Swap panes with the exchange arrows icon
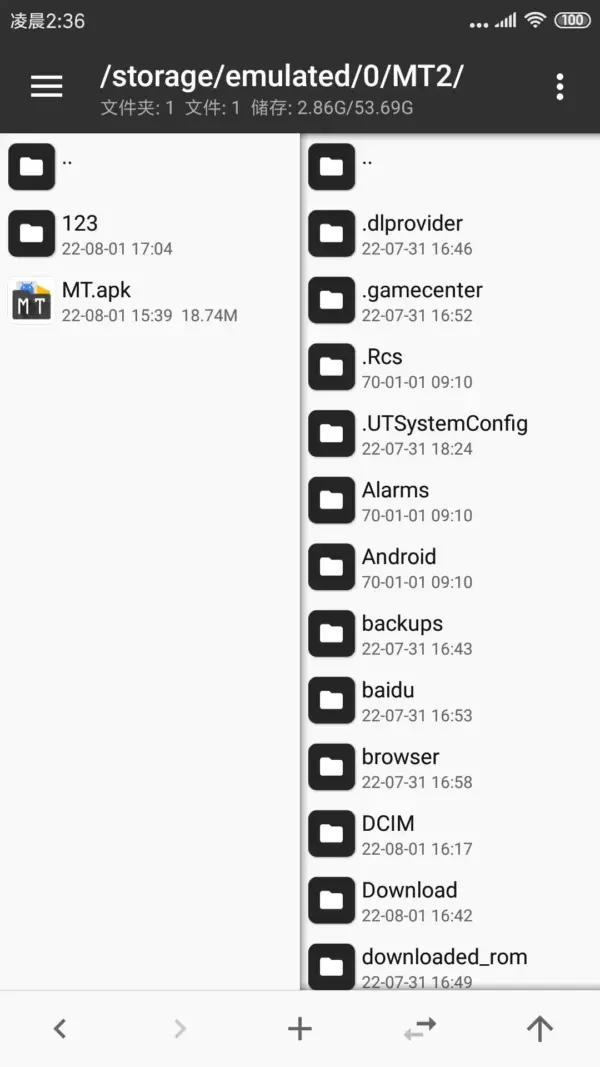 coord(420,1028)
